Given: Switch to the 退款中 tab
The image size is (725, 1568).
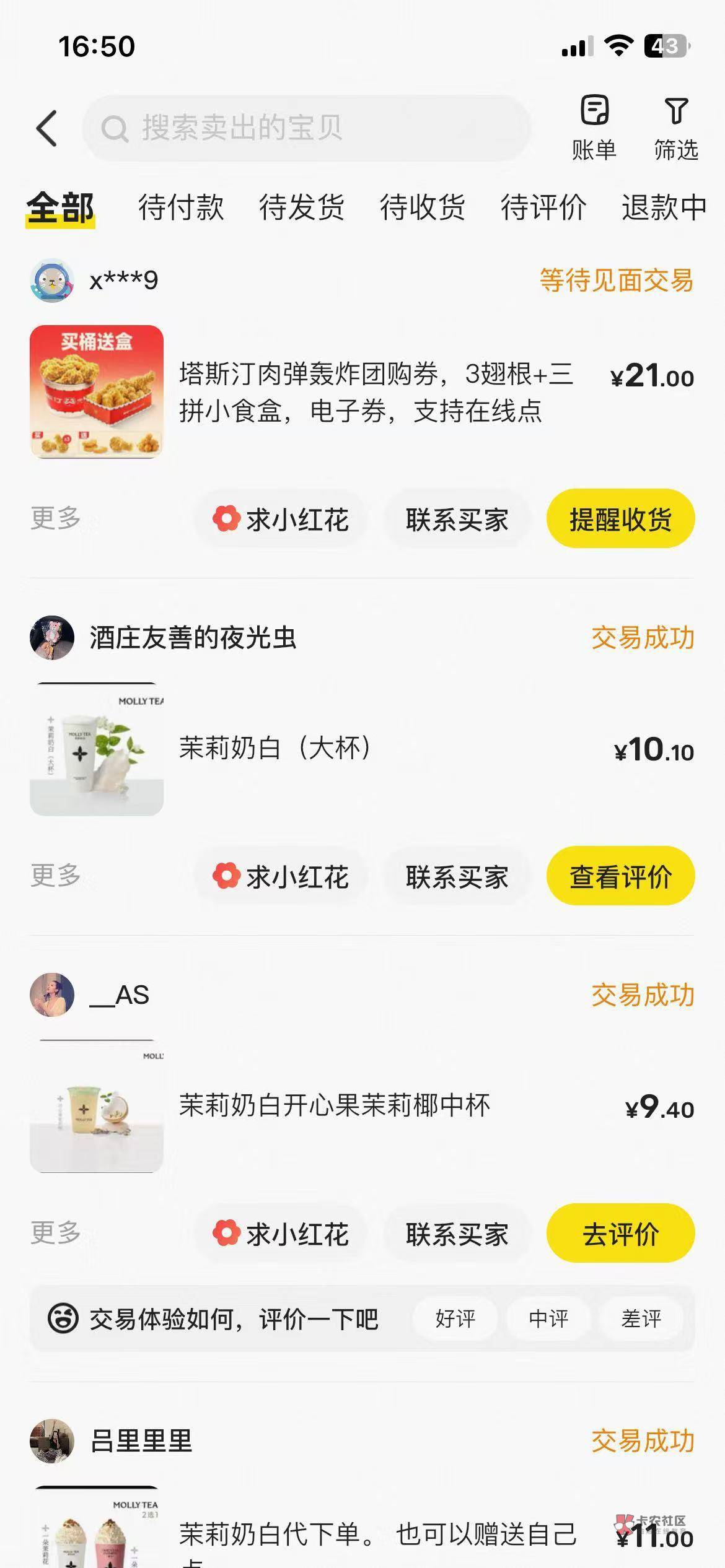Looking at the screenshot, I should [663, 207].
